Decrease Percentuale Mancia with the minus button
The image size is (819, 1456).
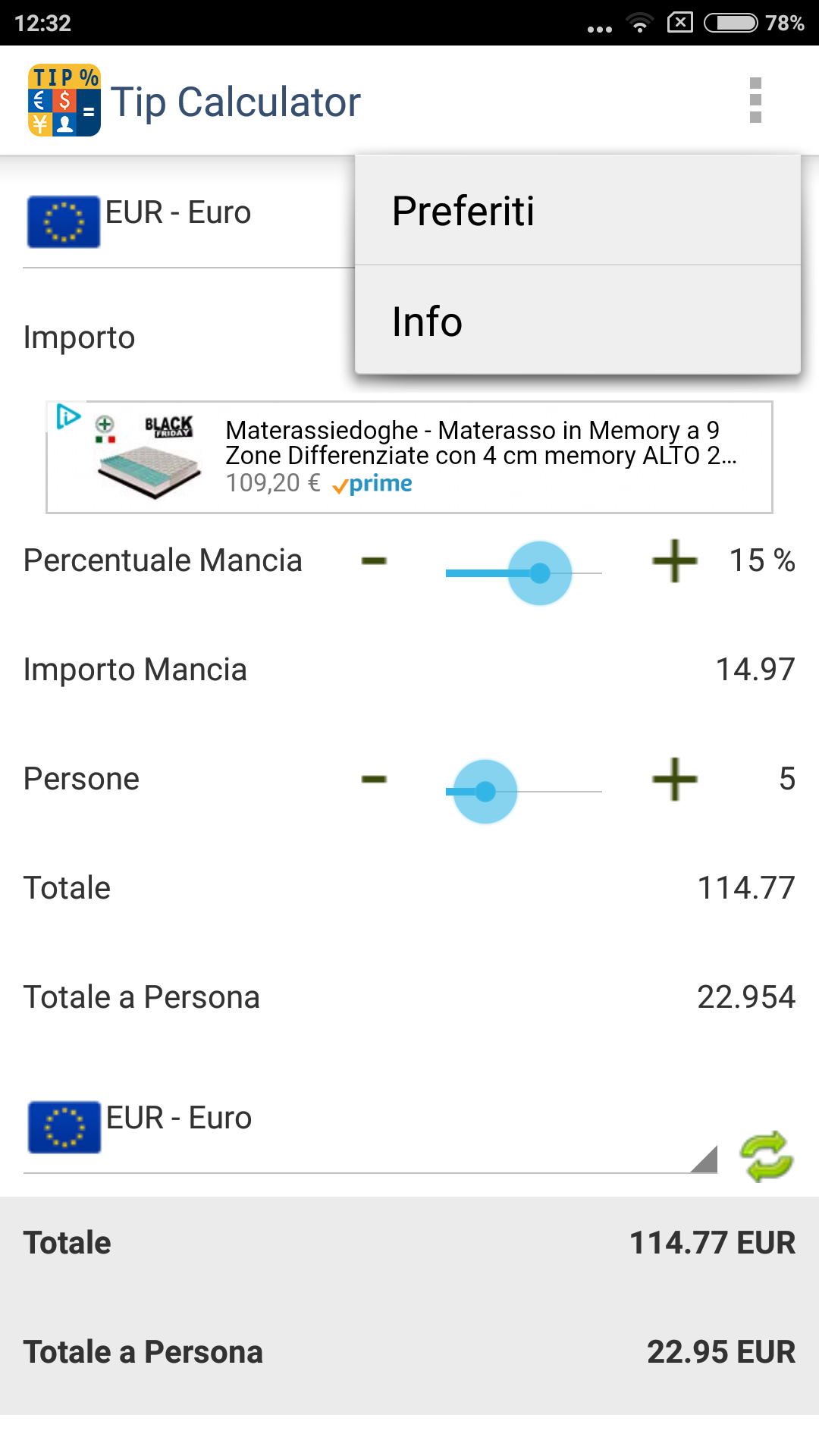point(374,561)
